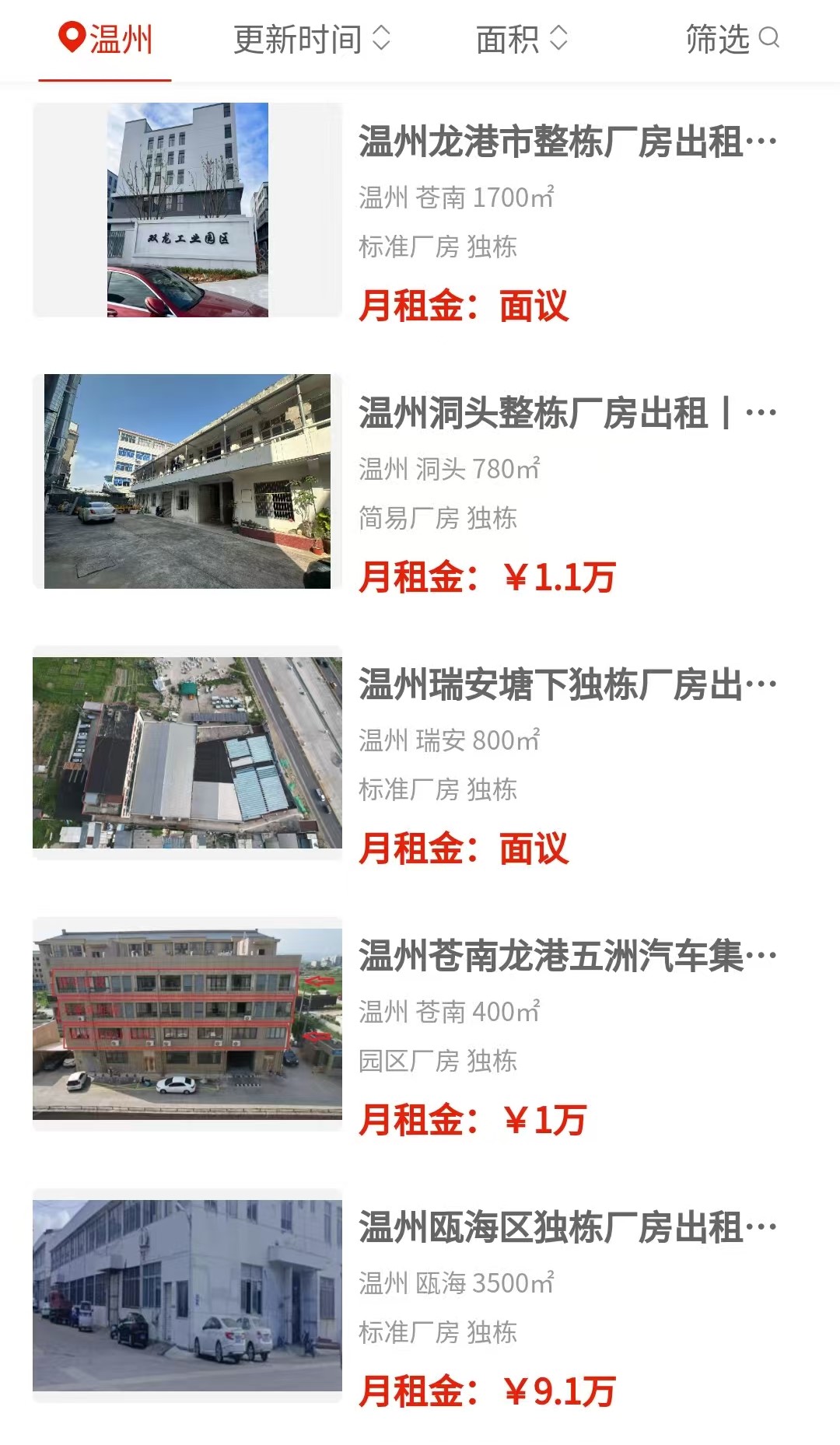Sort listings by 面积
This screenshot has height=1445, width=840.
521,39
